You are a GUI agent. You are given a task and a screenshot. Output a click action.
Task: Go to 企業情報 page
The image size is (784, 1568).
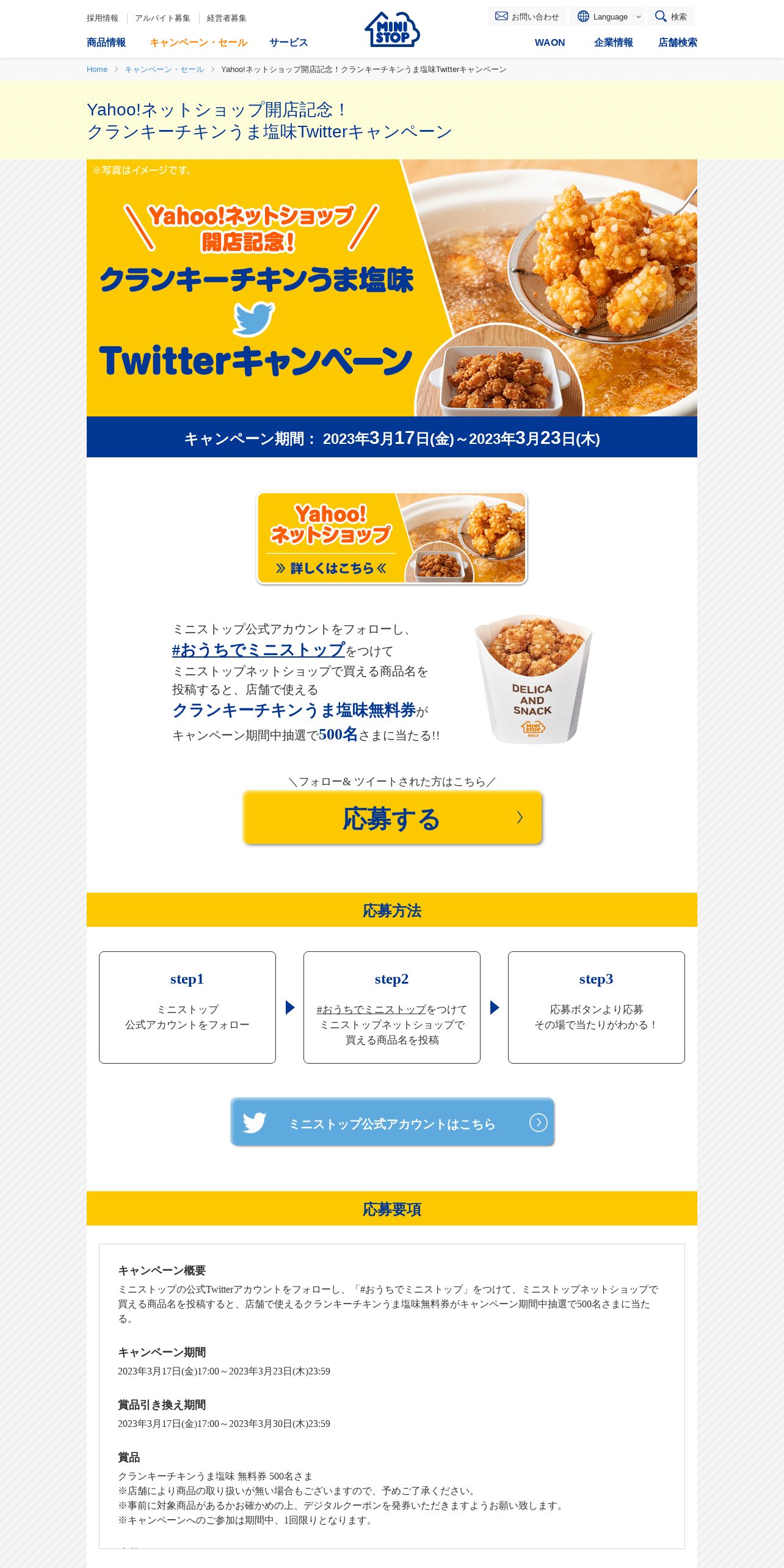(x=614, y=43)
